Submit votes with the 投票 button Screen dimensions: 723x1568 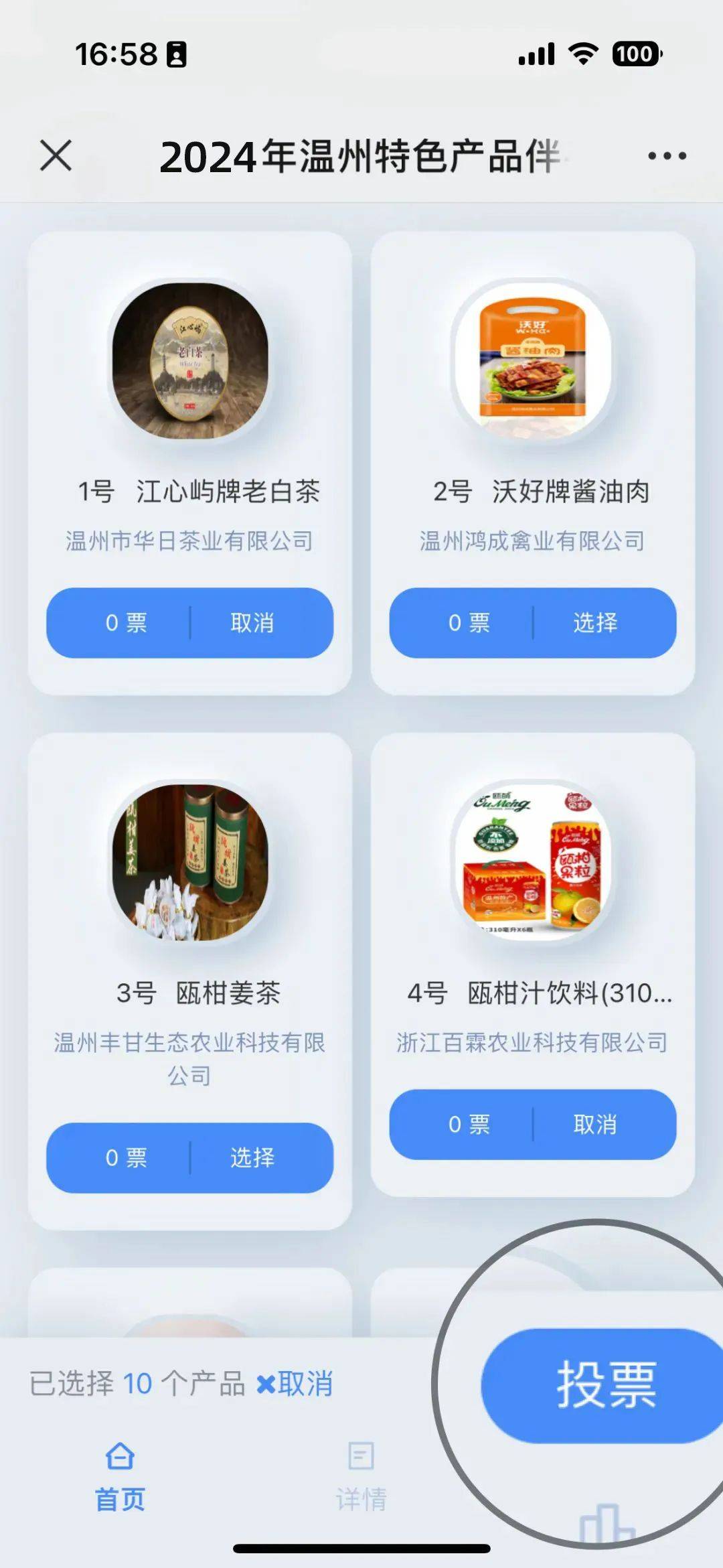point(606,1385)
